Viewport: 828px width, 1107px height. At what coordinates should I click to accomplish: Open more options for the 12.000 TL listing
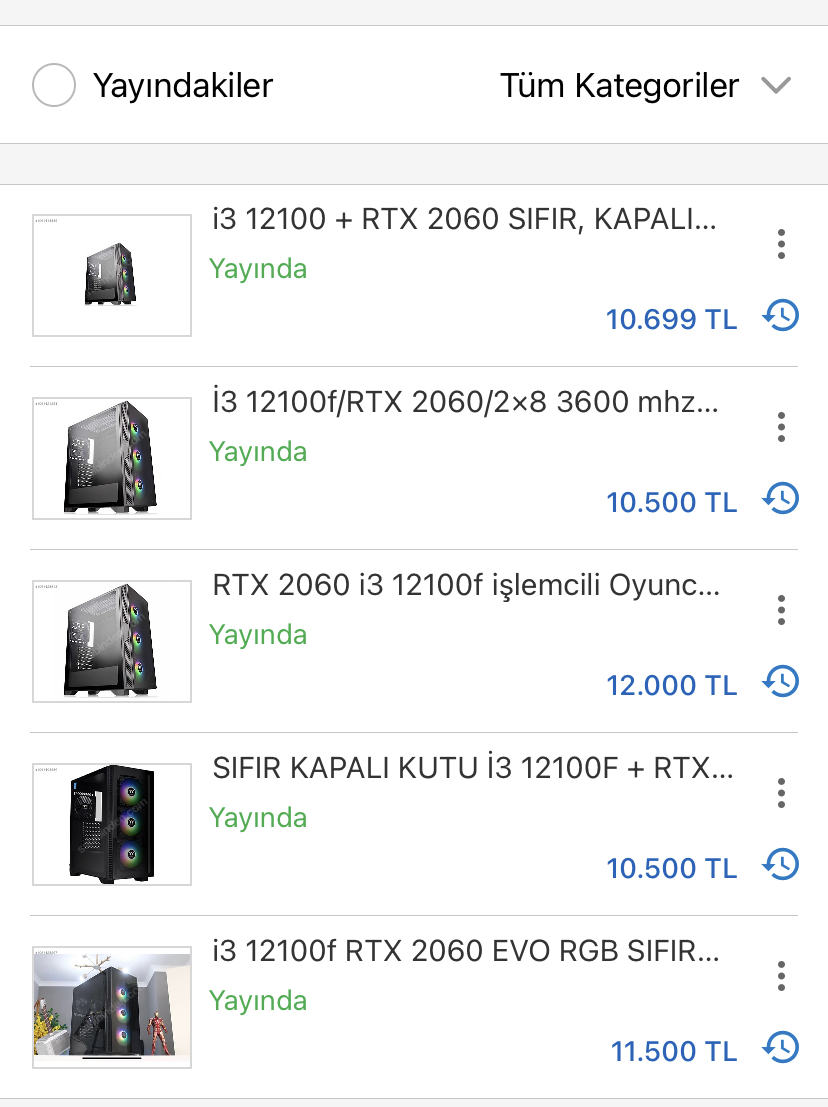pyautogui.click(x=781, y=610)
